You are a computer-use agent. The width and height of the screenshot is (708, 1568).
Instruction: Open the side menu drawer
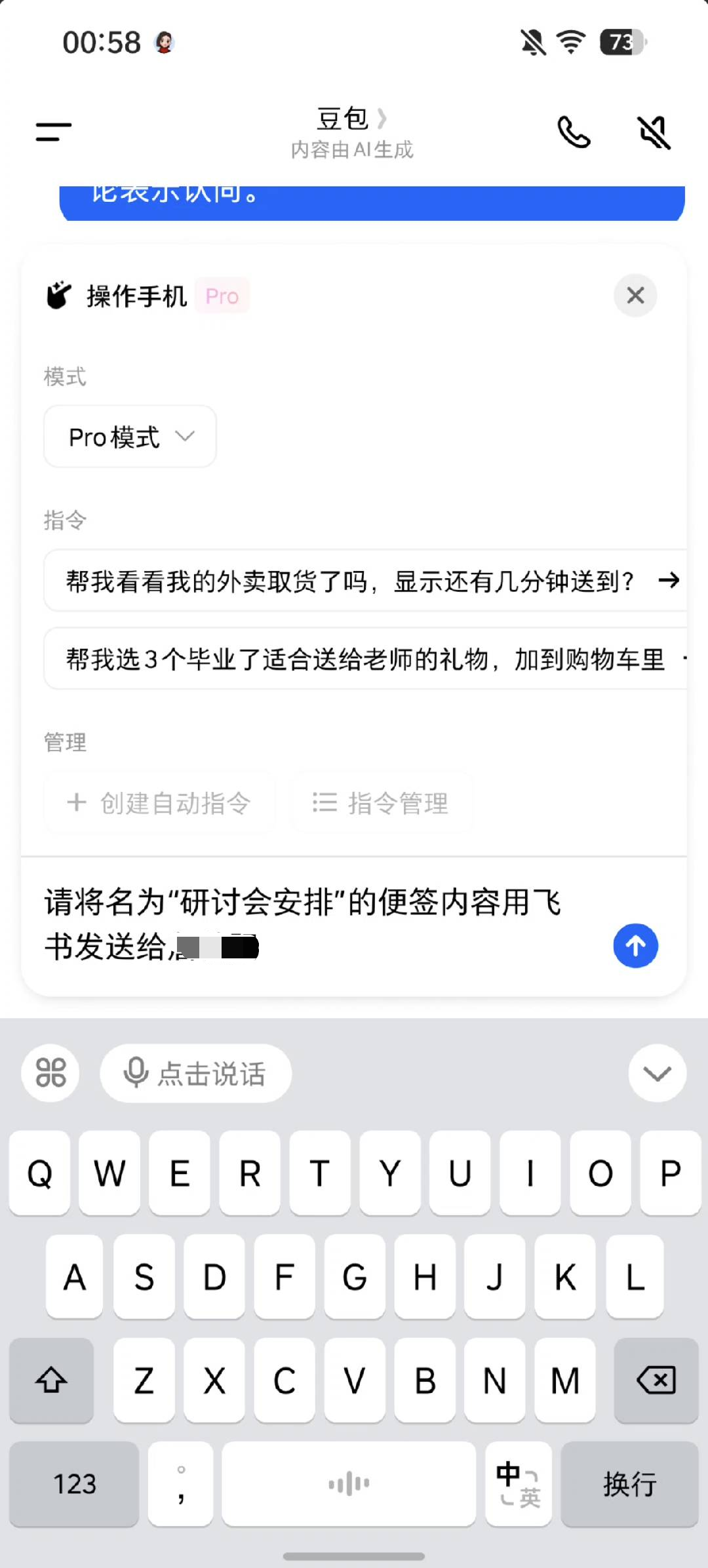coord(53,132)
